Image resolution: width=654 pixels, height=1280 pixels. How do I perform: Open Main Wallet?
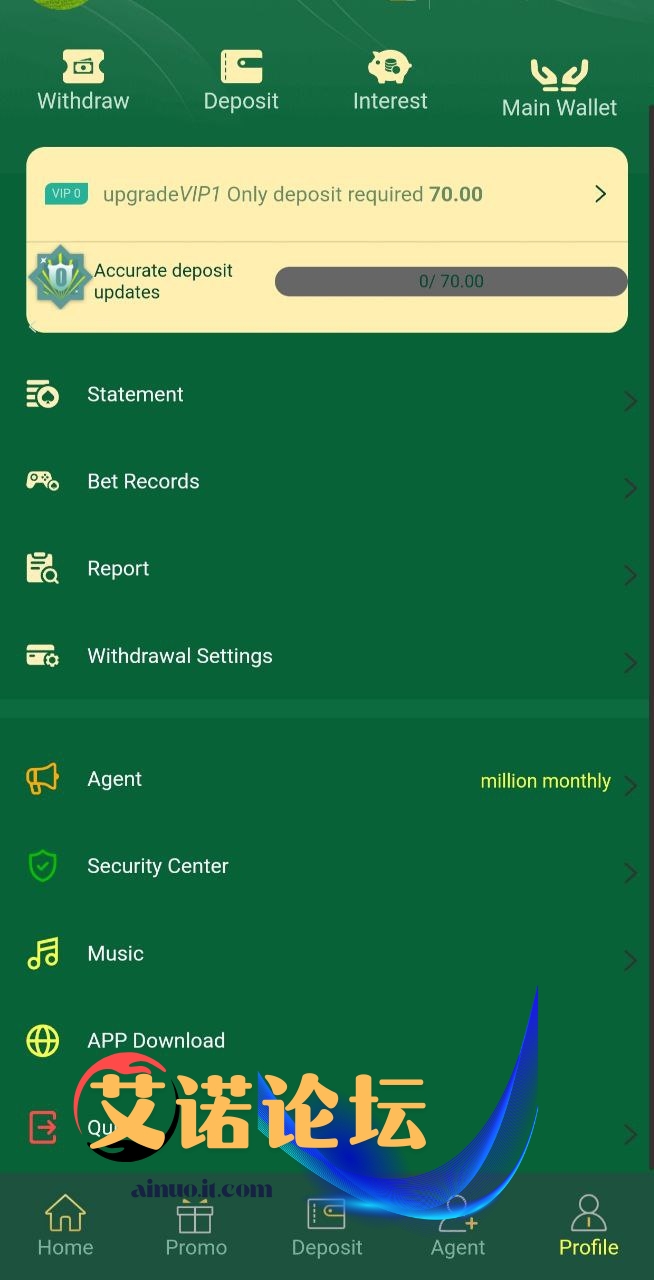(559, 88)
